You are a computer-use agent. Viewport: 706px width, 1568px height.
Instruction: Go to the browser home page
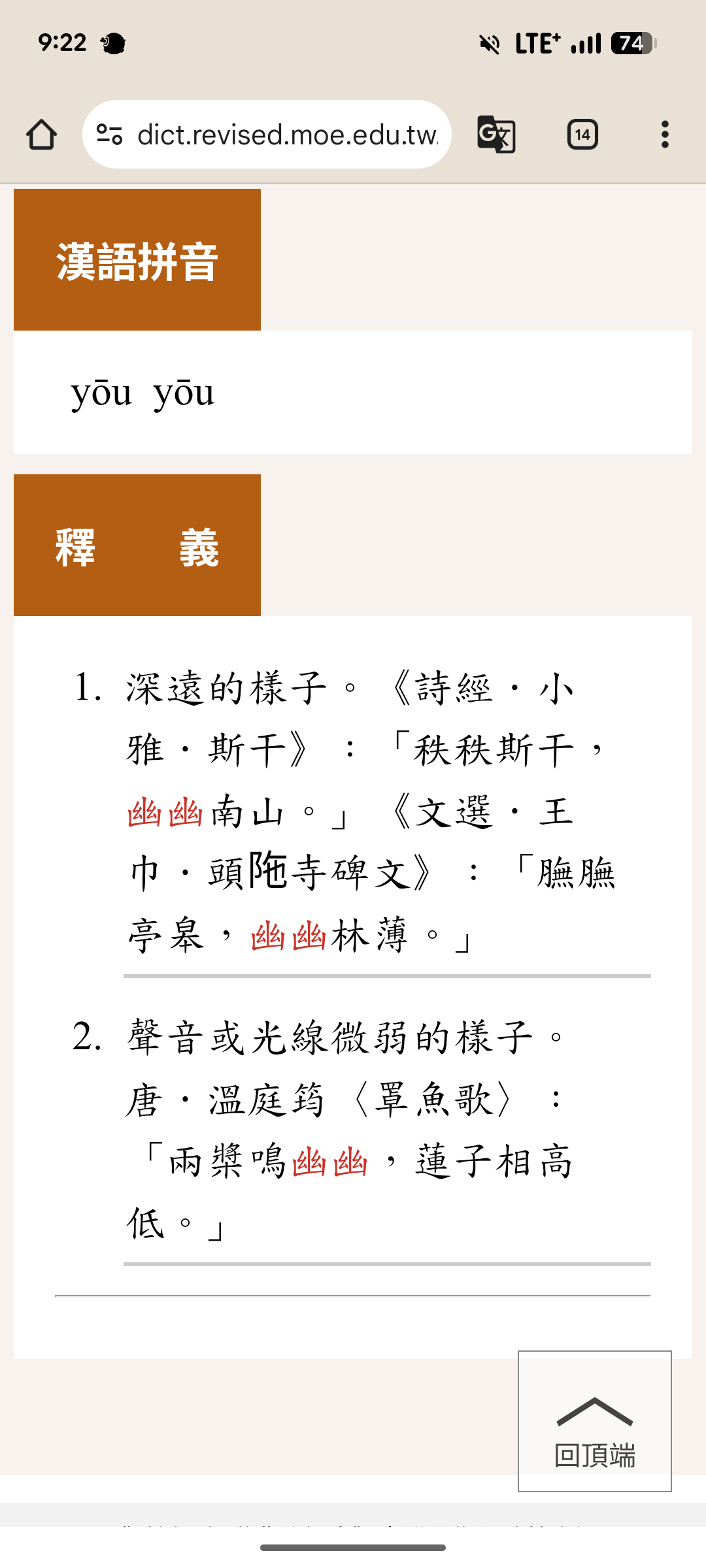coord(41,135)
